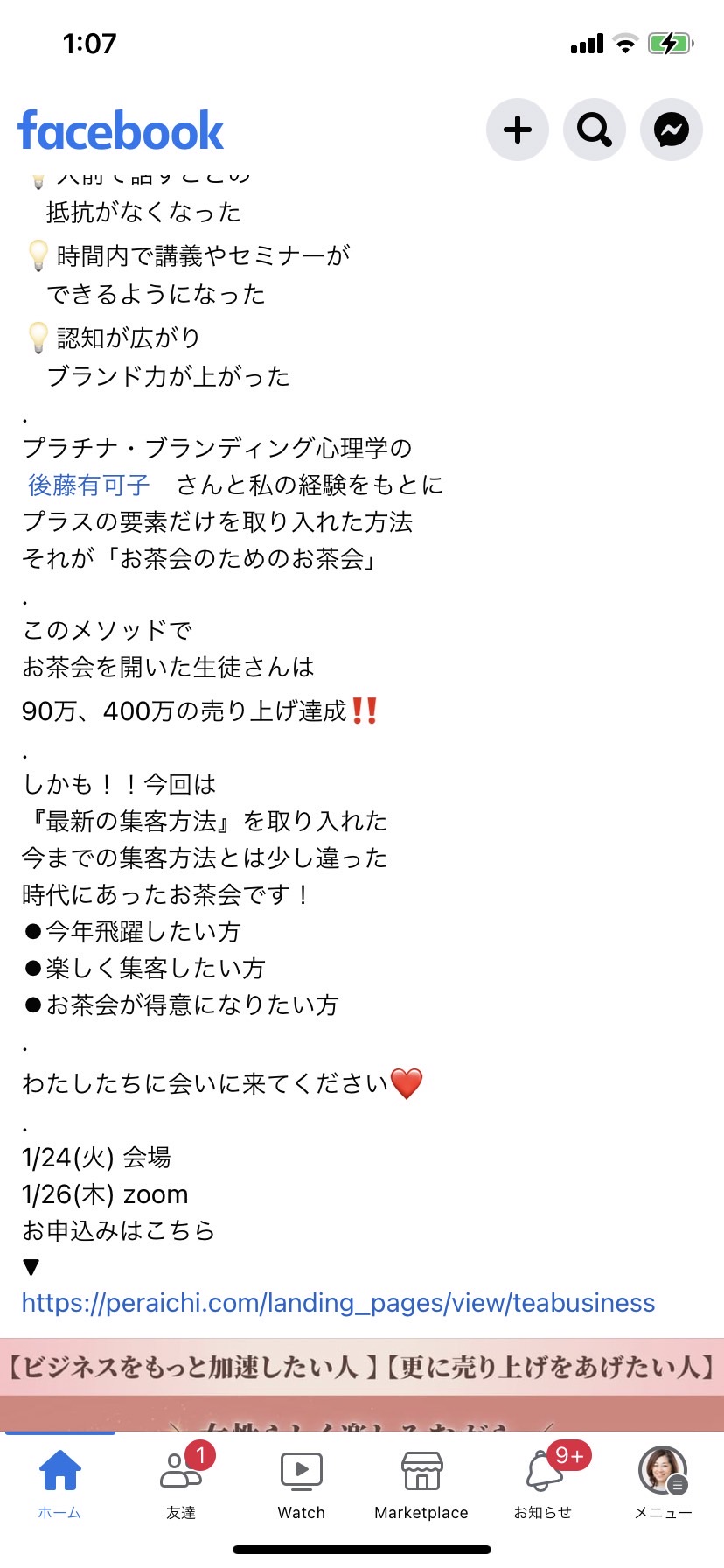Open the peraichi.com teabusiness link
The height and width of the screenshot is (1568, 724).
338,1303
